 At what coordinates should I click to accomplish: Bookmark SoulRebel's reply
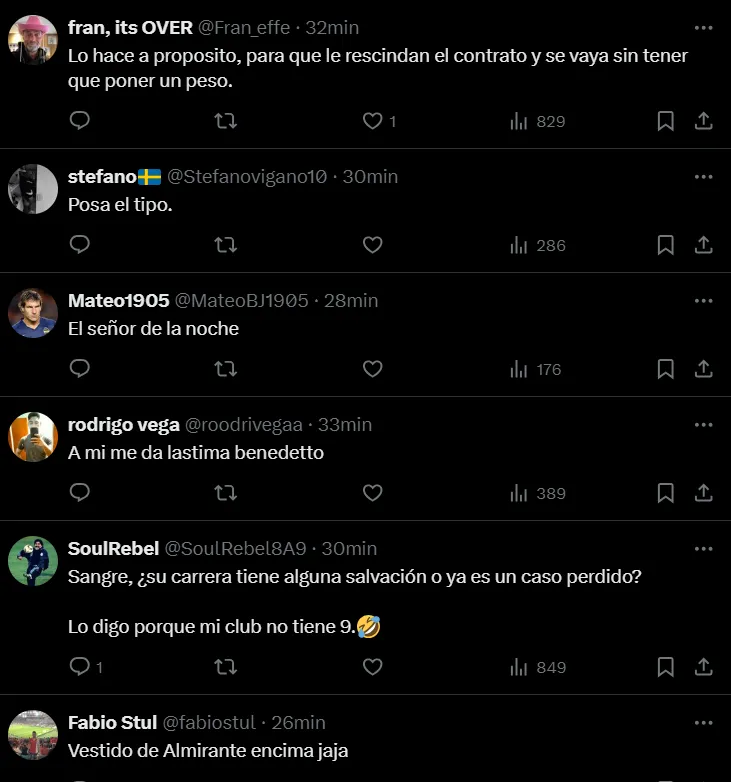[664, 666]
